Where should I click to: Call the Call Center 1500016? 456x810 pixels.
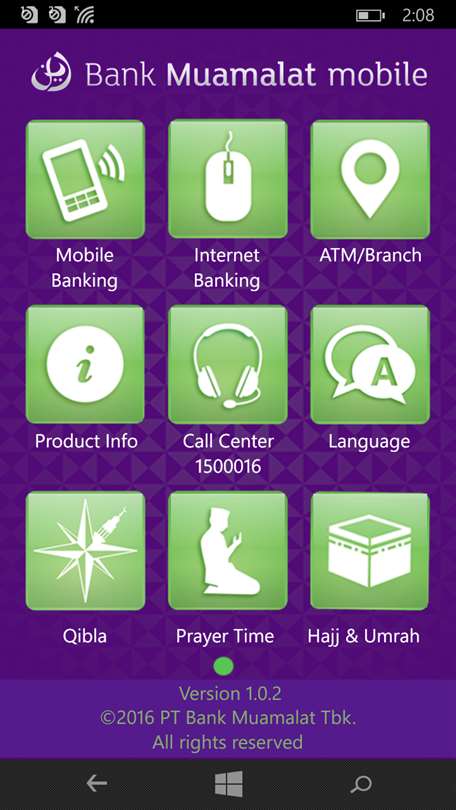228,365
